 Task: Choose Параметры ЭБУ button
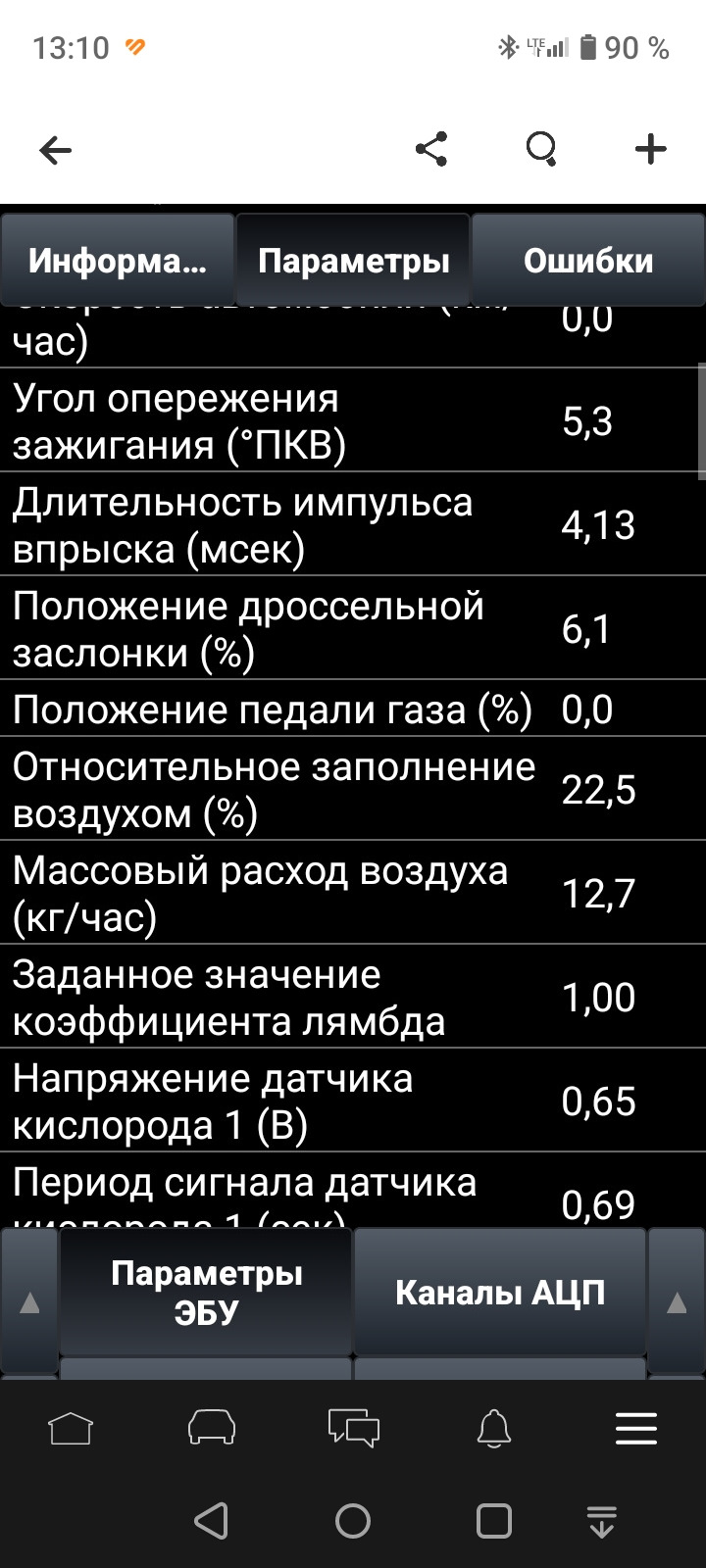tap(206, 1292)
